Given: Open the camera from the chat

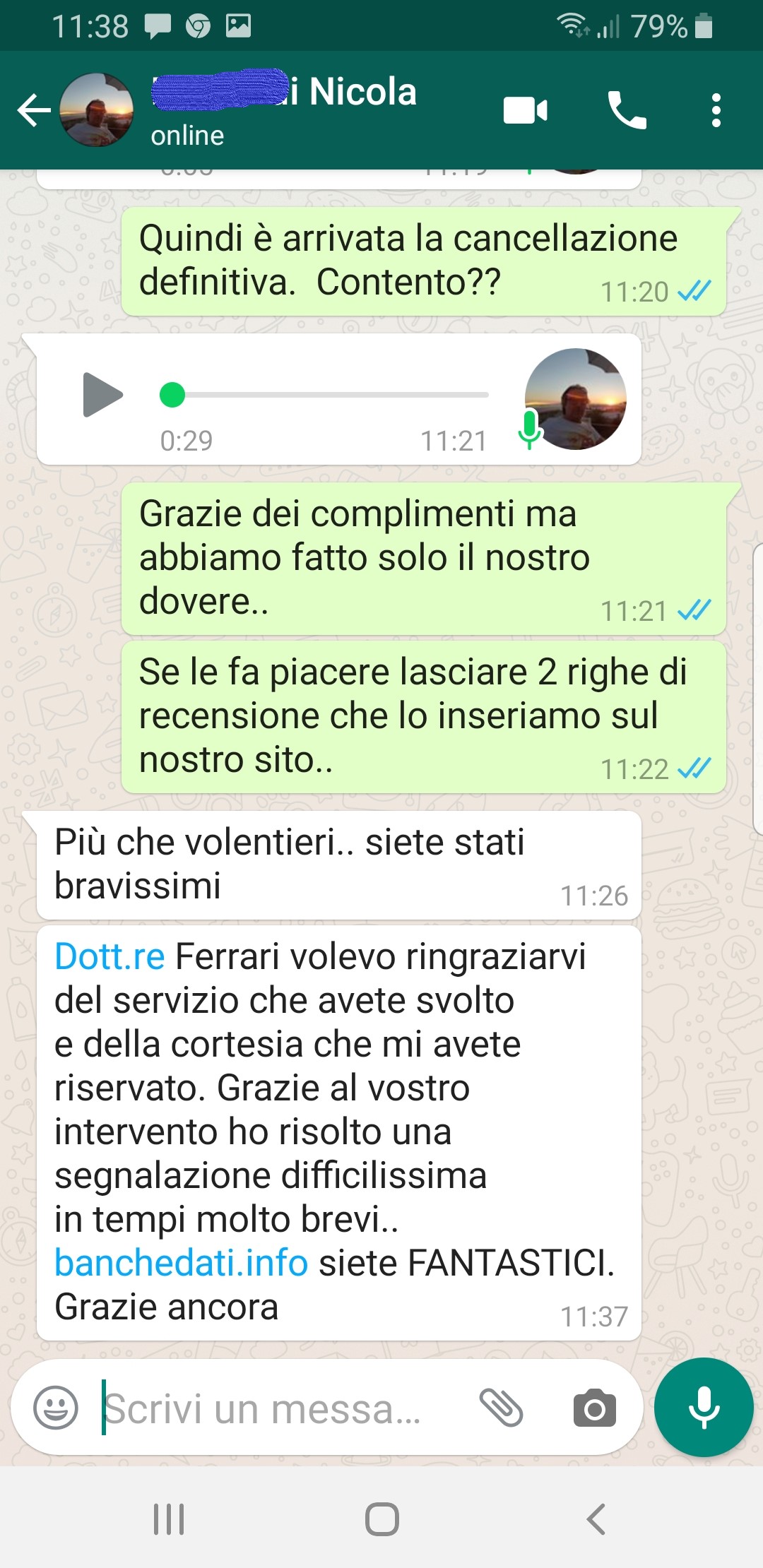Looking at the screenshot, I should 594,1408.
